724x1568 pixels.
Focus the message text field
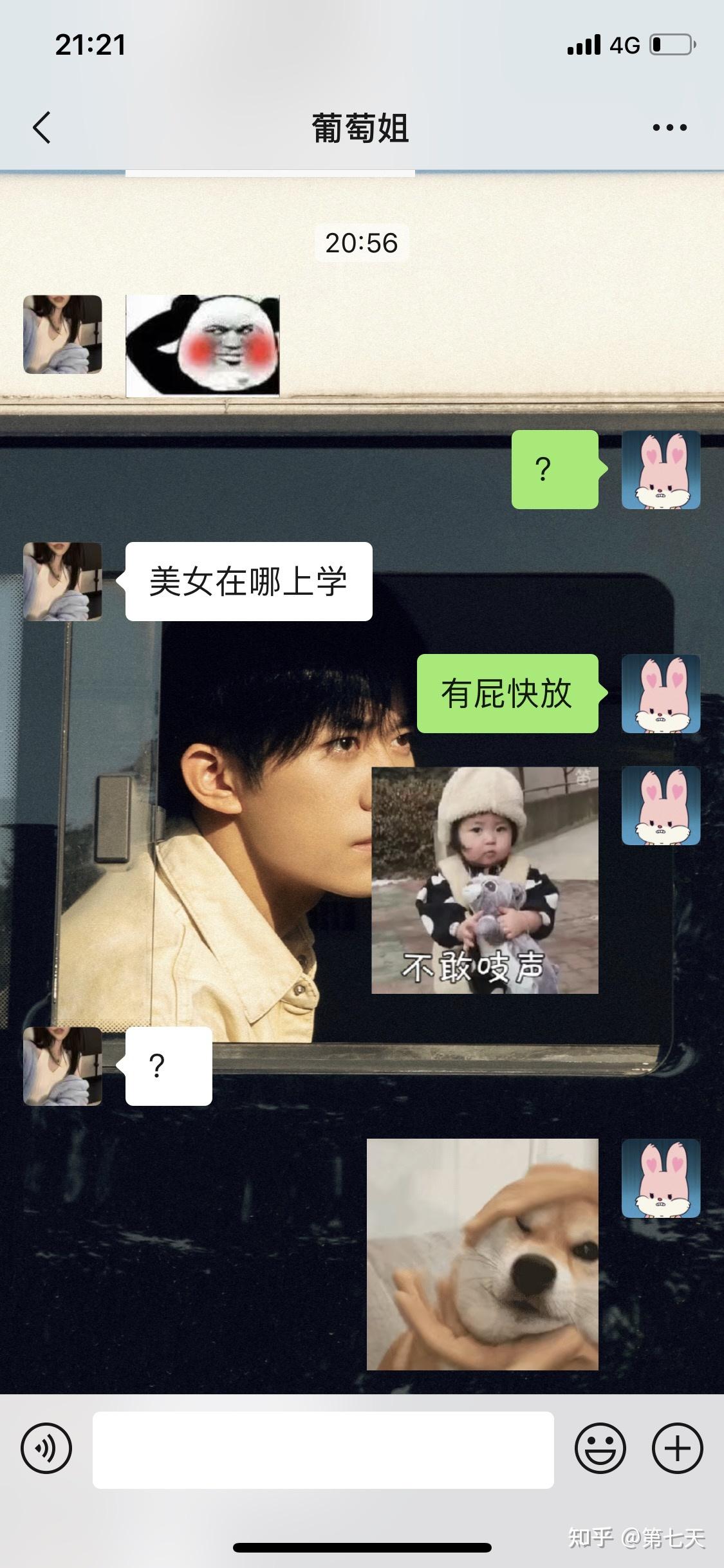pos(323,1450)
